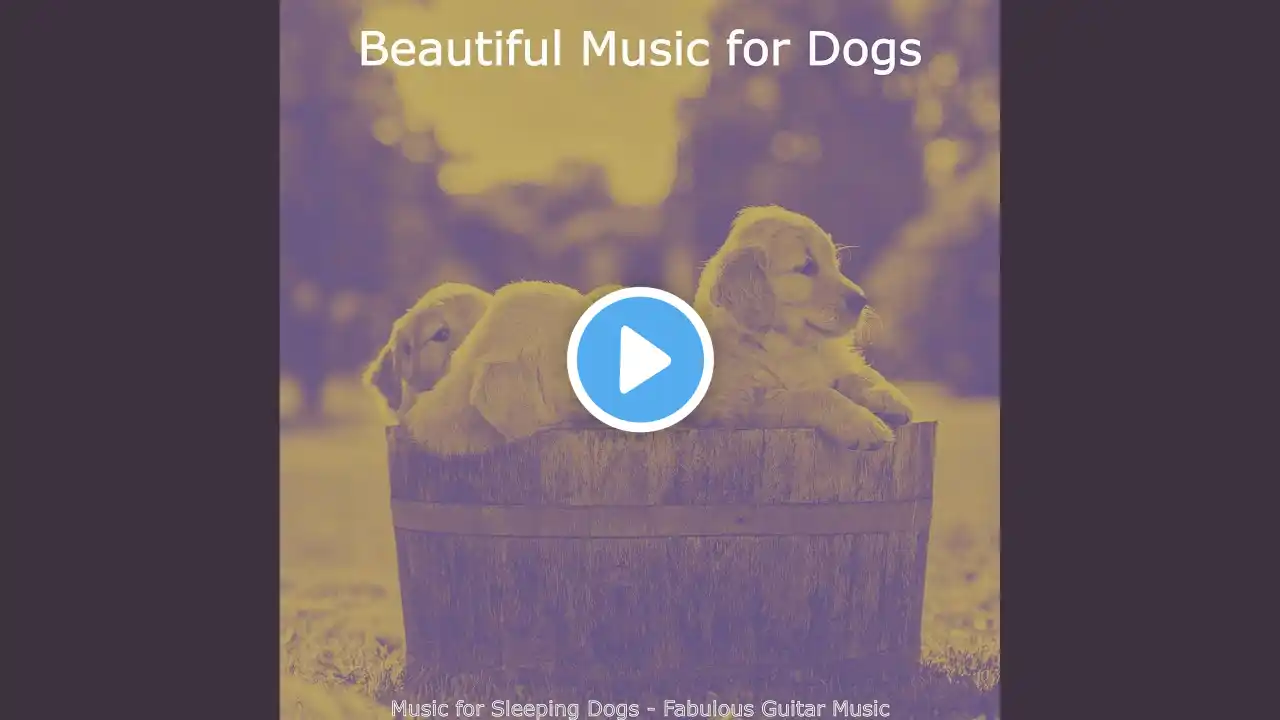Play the Beautiful Music for Dogs video
Image resolution: width=1280 pixels, height=720 pixels.
(x=640, y=360)
